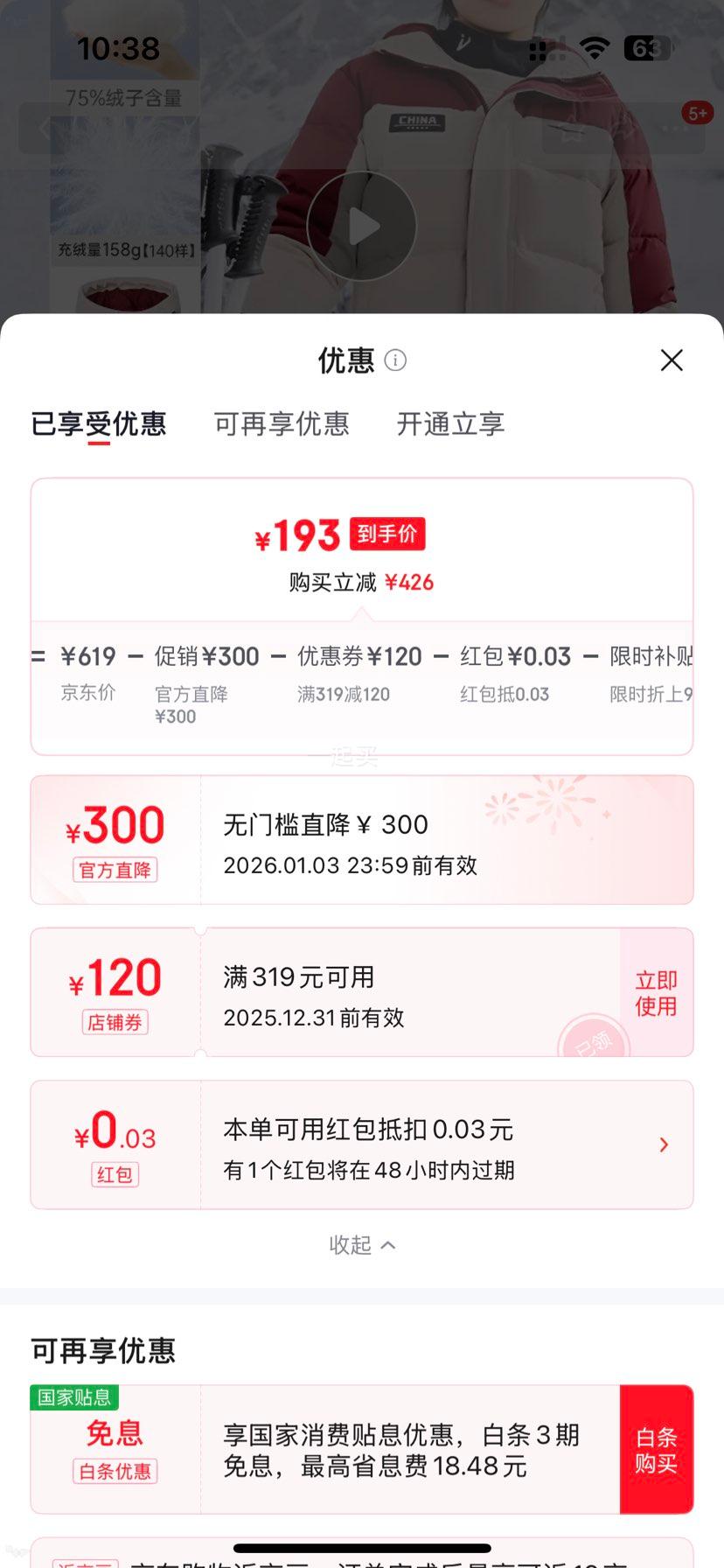
Task: Tap the 白条购买 purchase button
Action: [x=657, y=1449]
